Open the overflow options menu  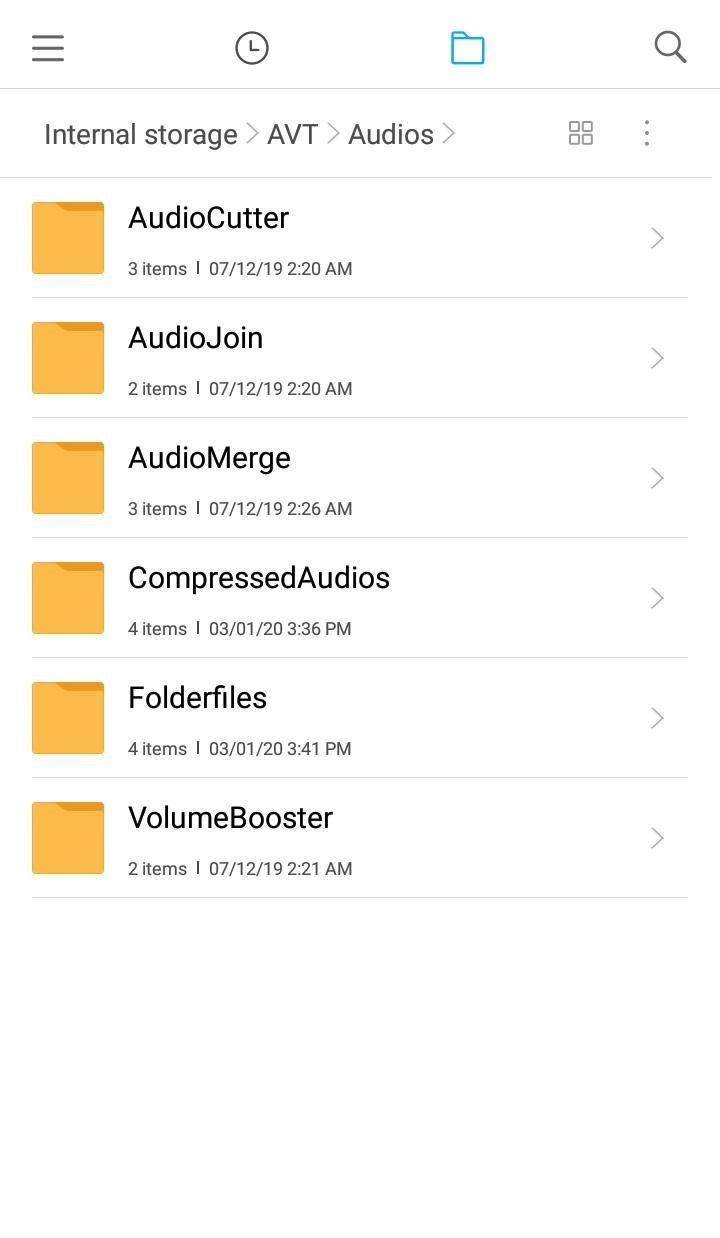(x=647, y=132)
